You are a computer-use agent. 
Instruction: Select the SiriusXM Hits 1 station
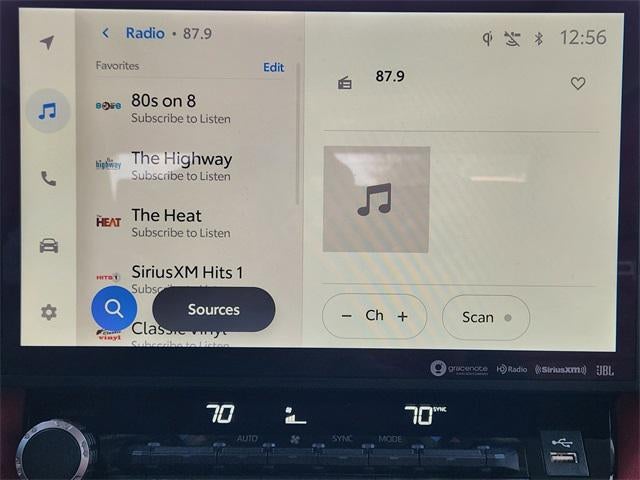pos(186,272)
